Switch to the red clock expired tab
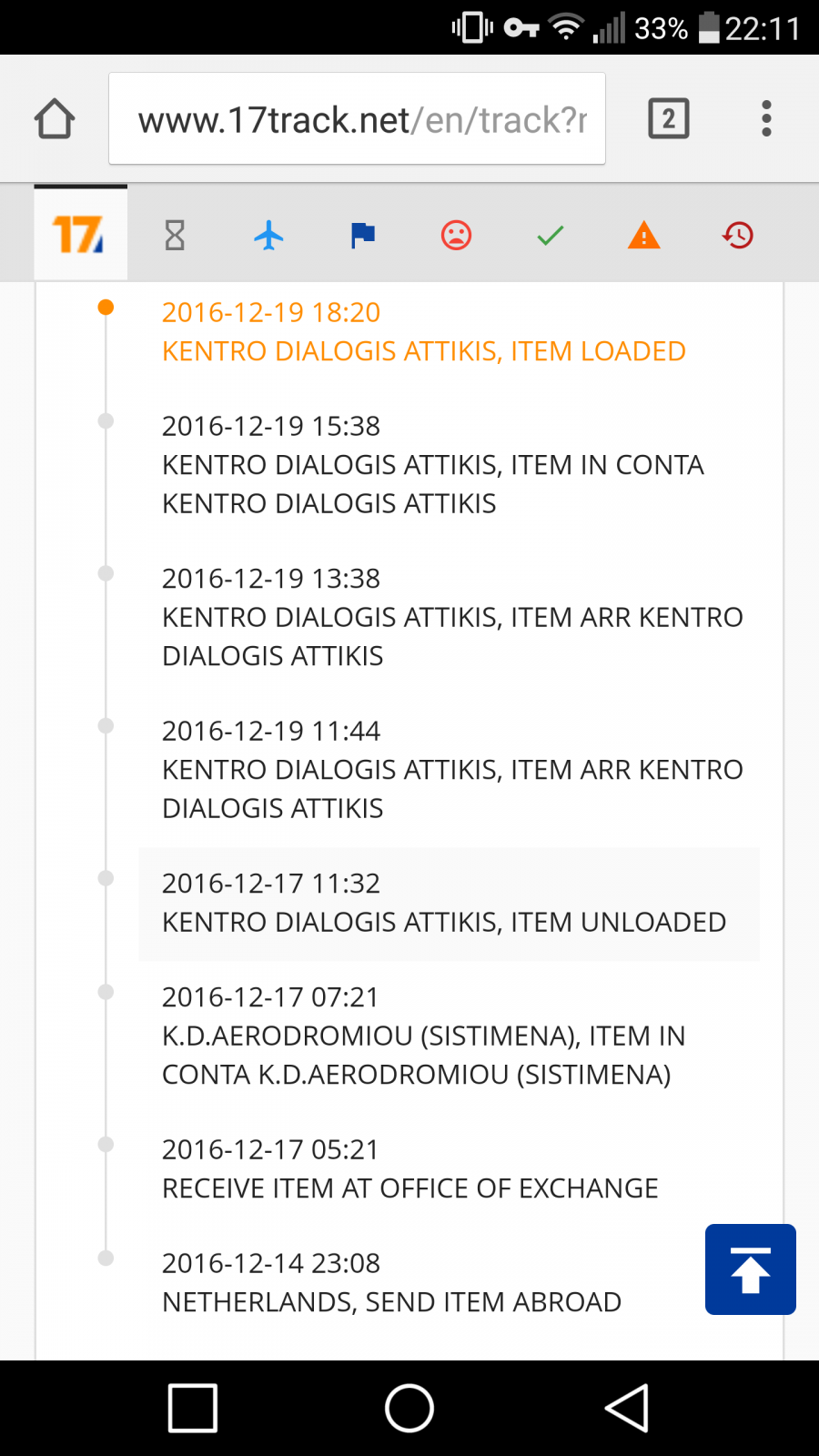This screenshot has width=819, height=1456. [x=738, y=236]
